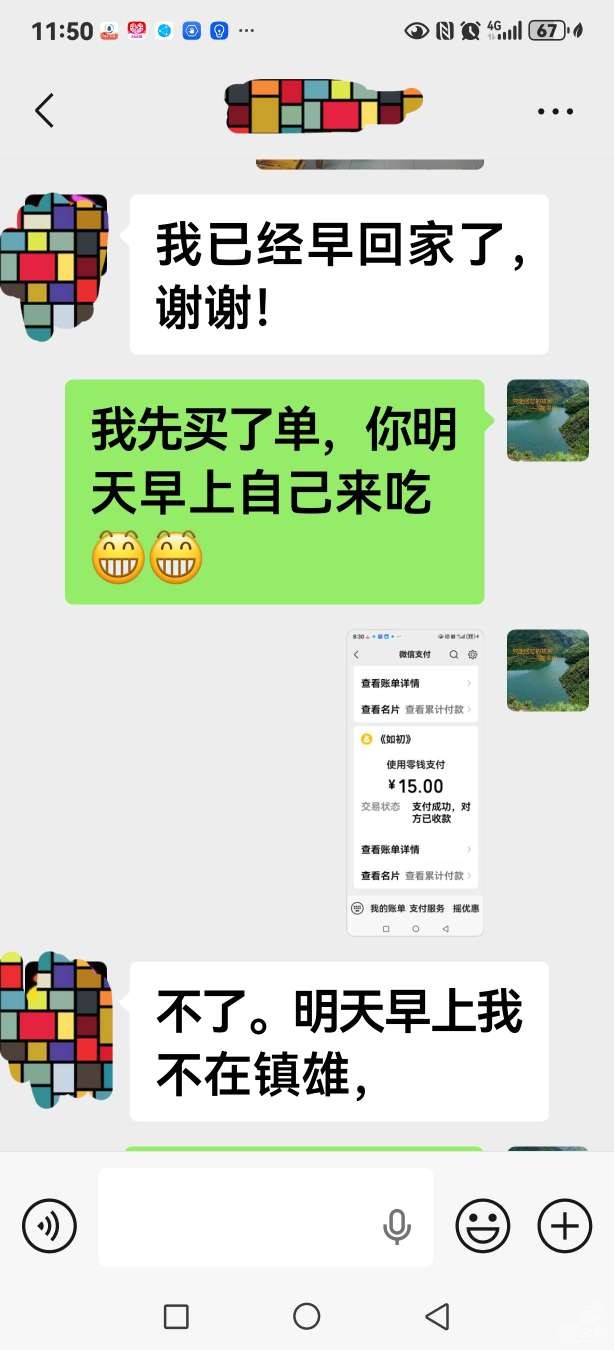Tap the microphone icon in input field
The image size is (614, 1350).
coord(397,1226)
